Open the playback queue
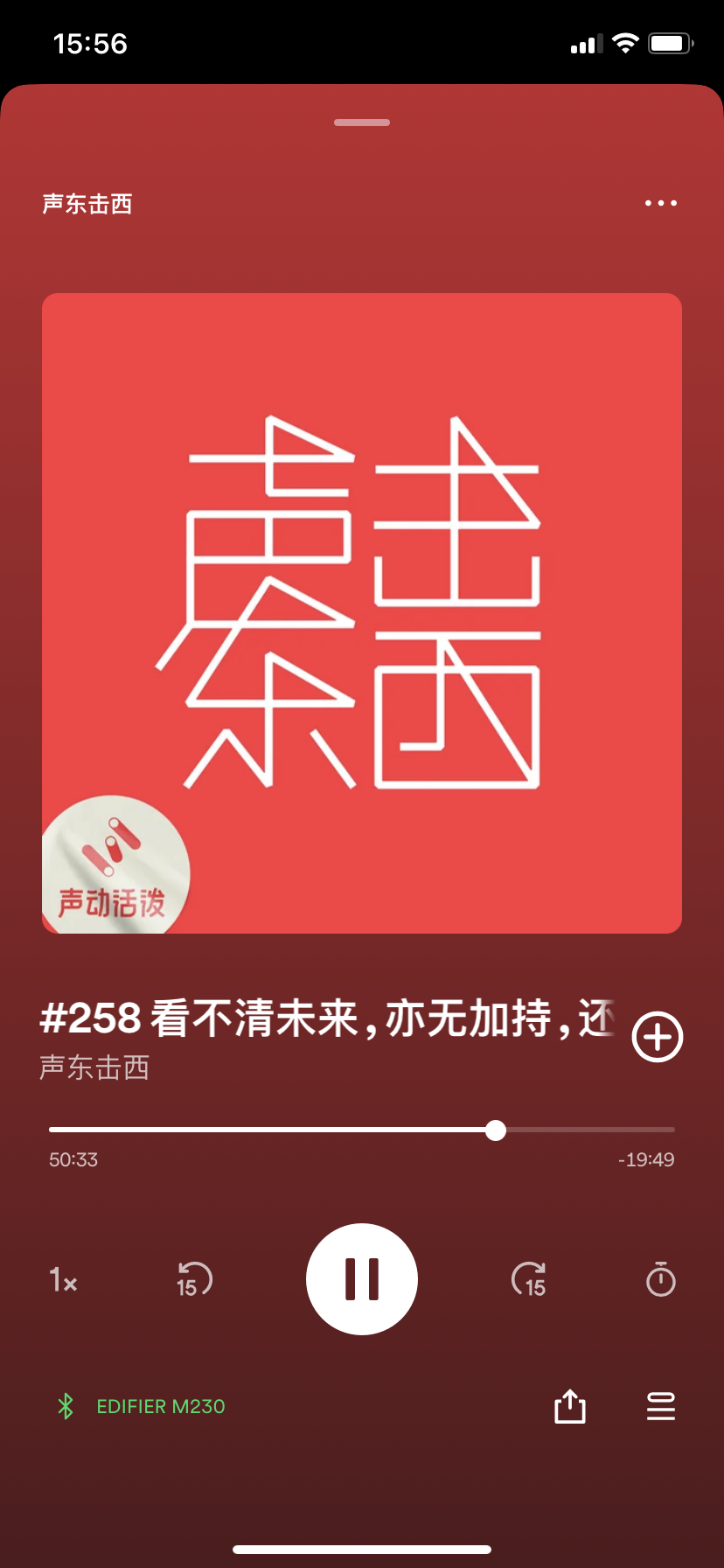The image size is (724, 1568). tap(660, 1407)
